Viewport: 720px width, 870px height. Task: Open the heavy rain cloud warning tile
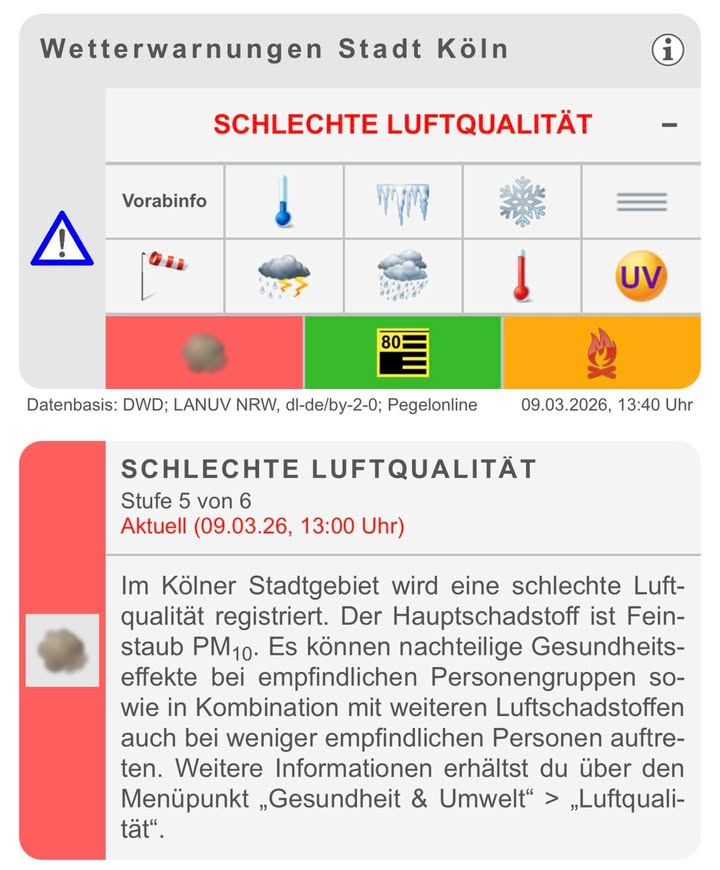[x=403, y=275]
